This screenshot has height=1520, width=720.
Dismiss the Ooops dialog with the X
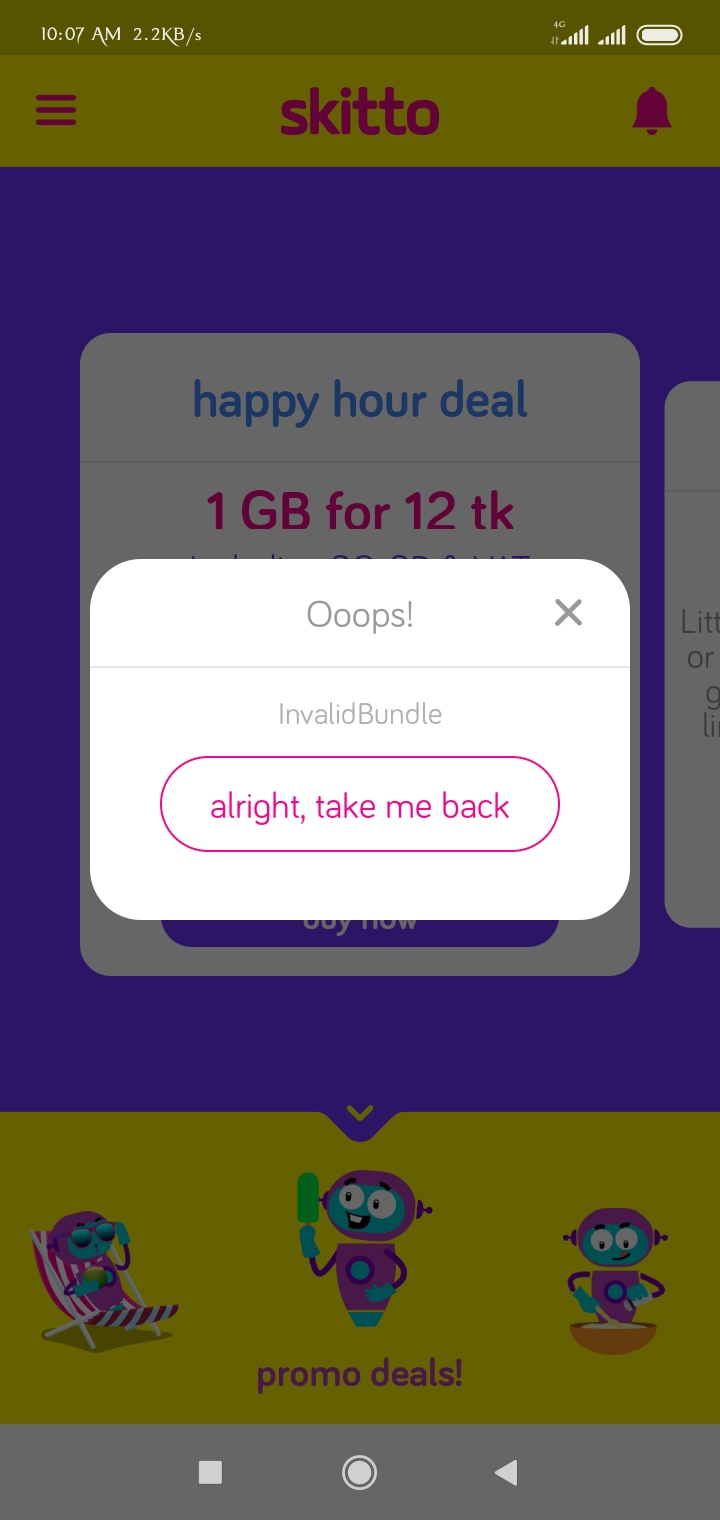[x=568, y=613]
